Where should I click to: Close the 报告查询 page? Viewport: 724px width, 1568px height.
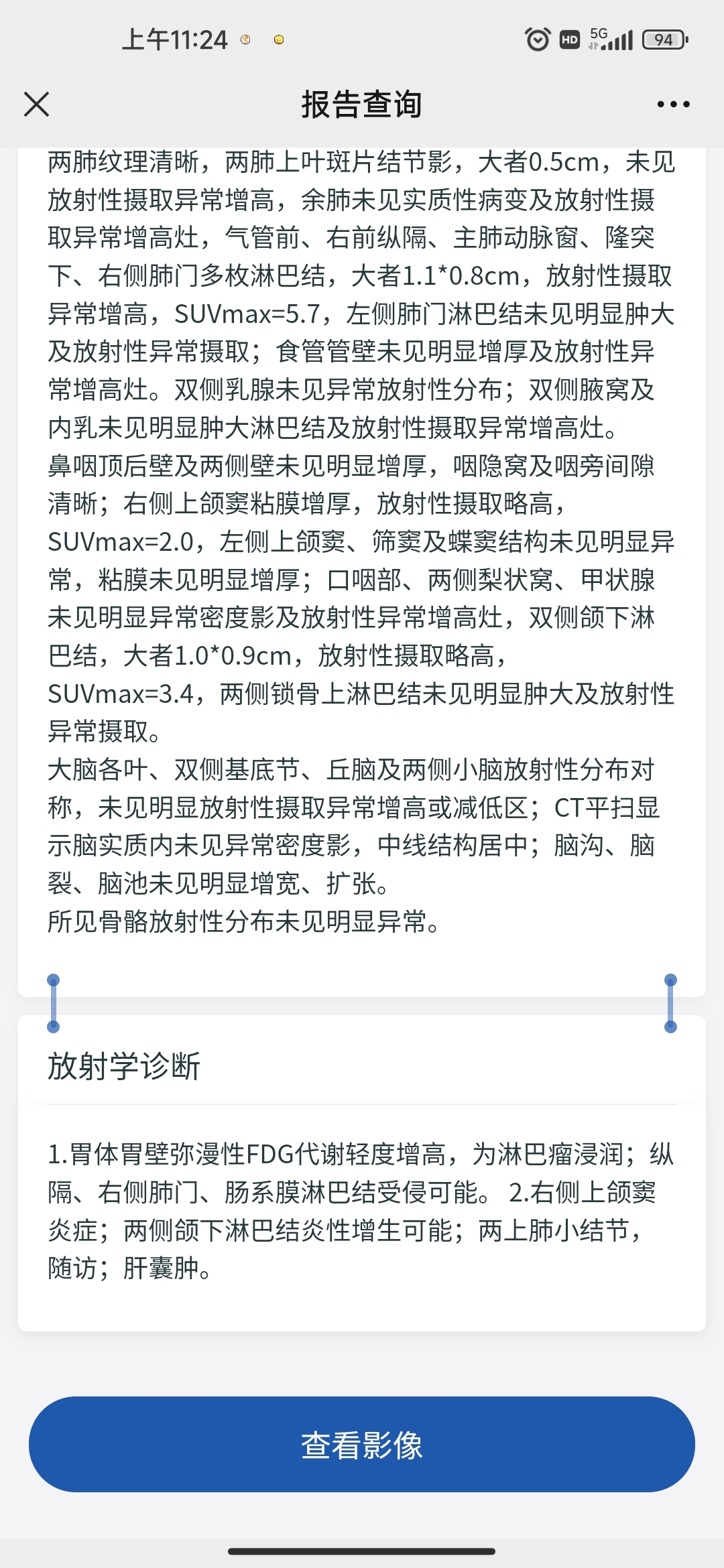[x=36, y=105]
